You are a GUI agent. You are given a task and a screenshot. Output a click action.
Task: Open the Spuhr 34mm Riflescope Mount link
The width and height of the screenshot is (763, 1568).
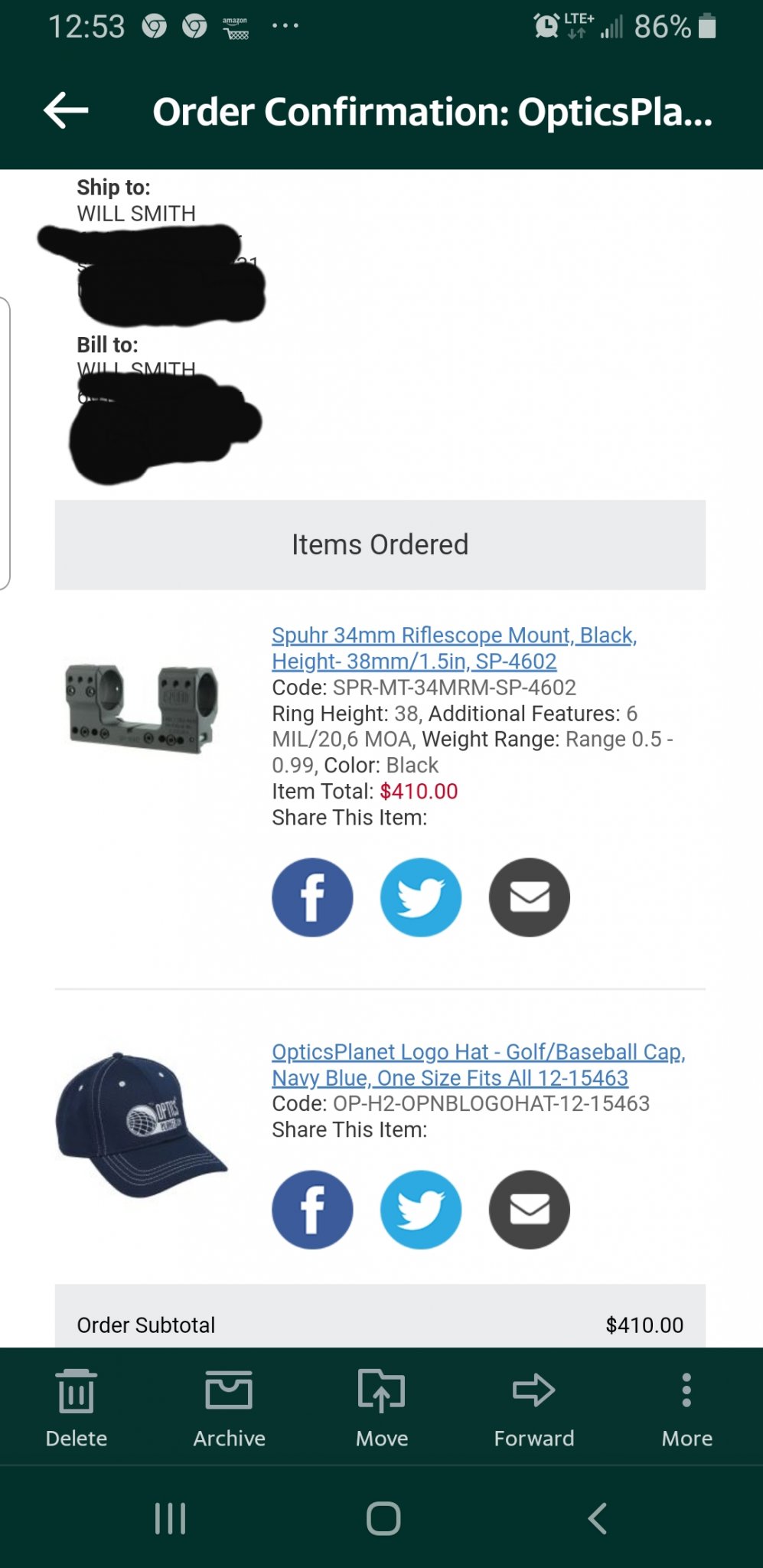pyautogui.click(x=455, y=648)
